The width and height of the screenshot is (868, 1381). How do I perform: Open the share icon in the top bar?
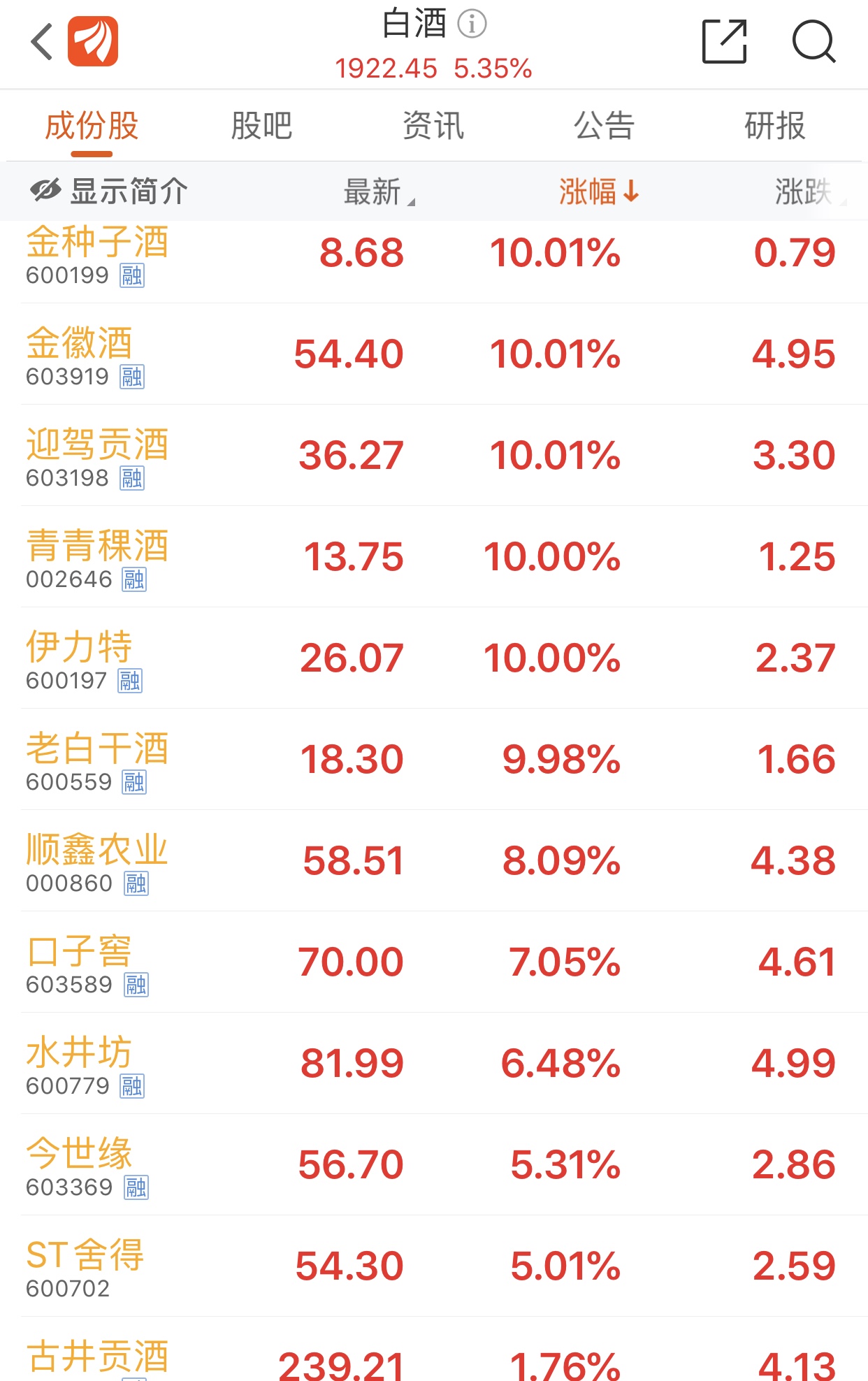click(724, 42)
